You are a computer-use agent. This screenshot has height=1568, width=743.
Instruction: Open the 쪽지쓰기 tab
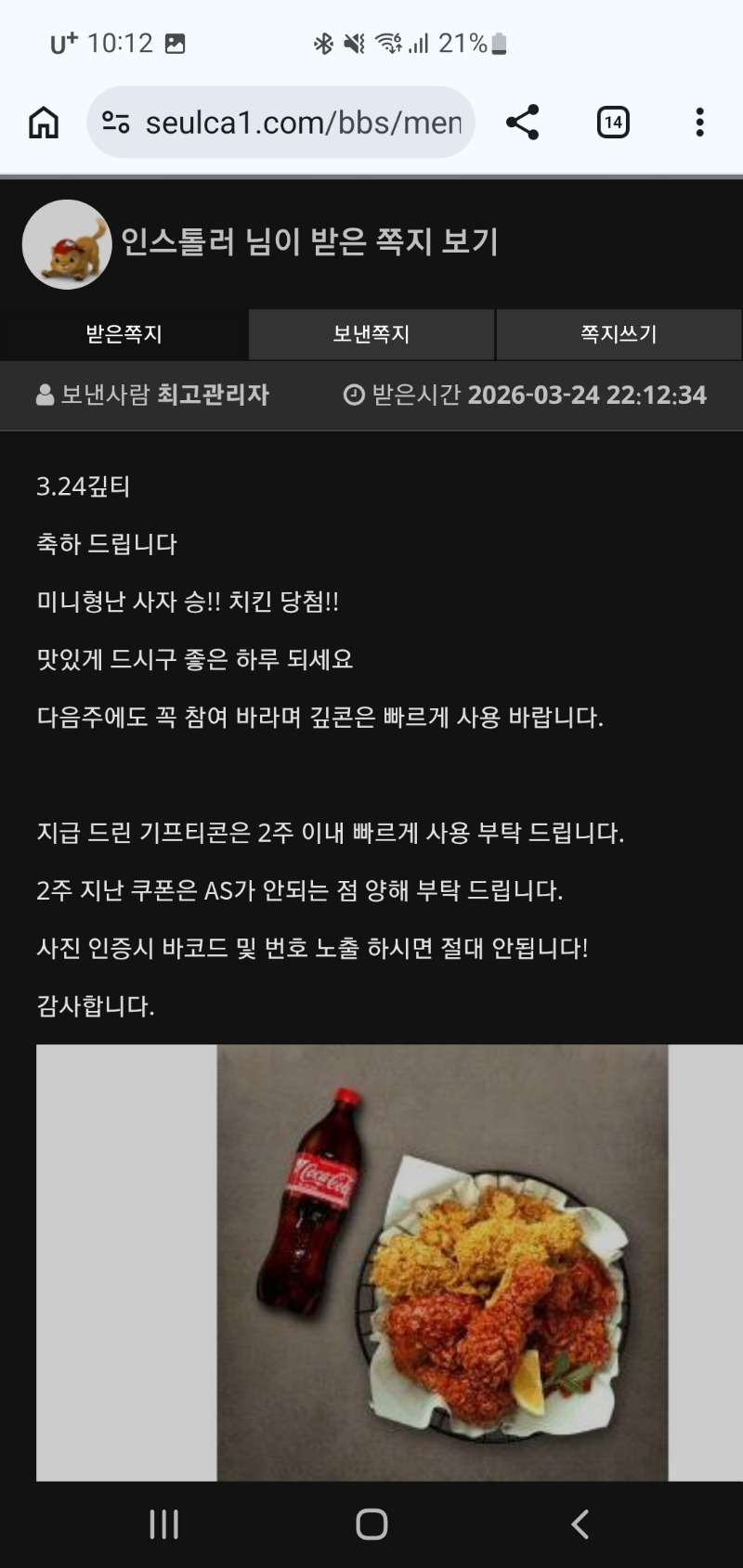click(x=619, y=334)
